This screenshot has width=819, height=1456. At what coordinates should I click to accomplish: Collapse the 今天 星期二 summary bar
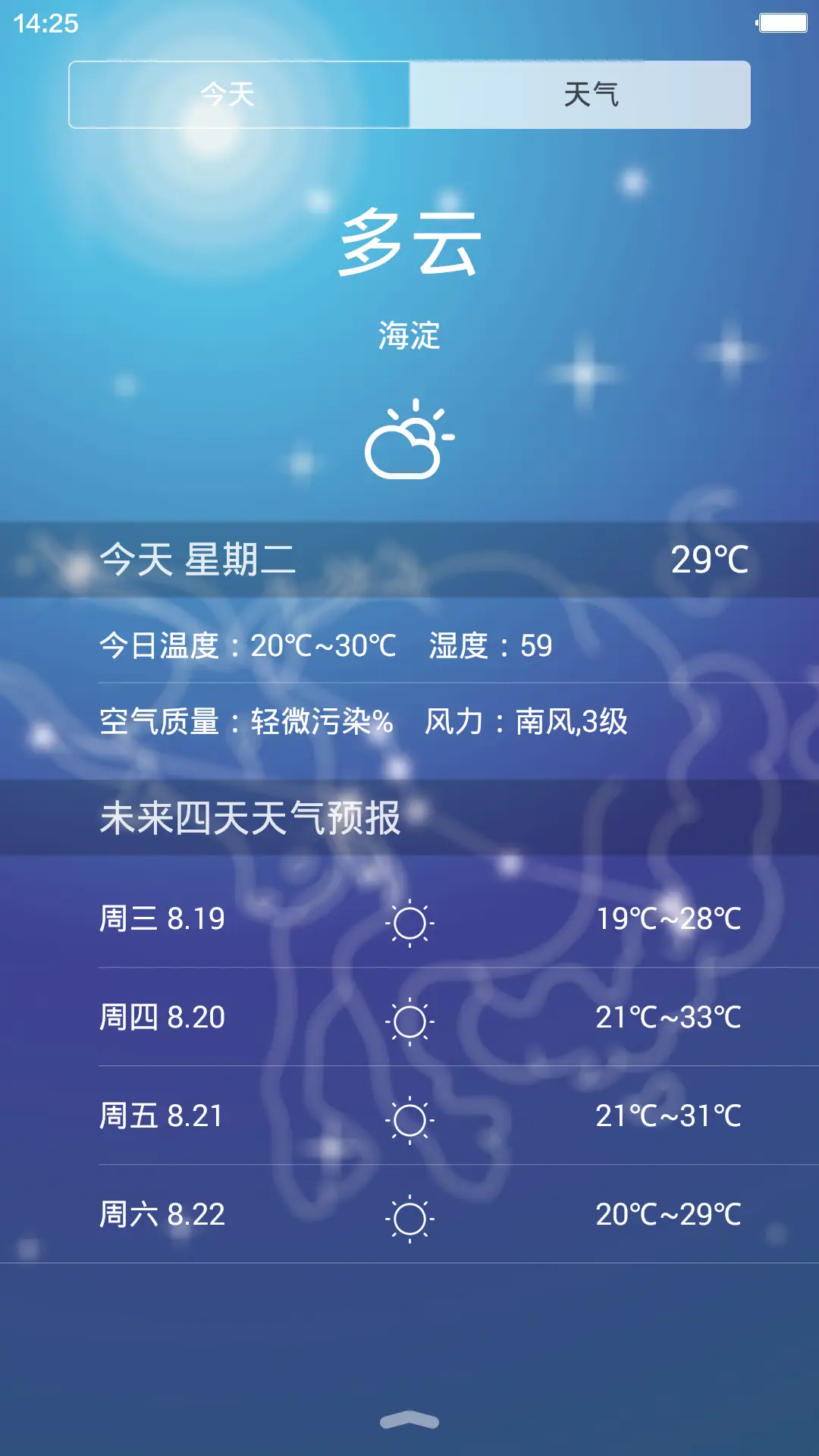pyautogui.click(x=409, y=560)
